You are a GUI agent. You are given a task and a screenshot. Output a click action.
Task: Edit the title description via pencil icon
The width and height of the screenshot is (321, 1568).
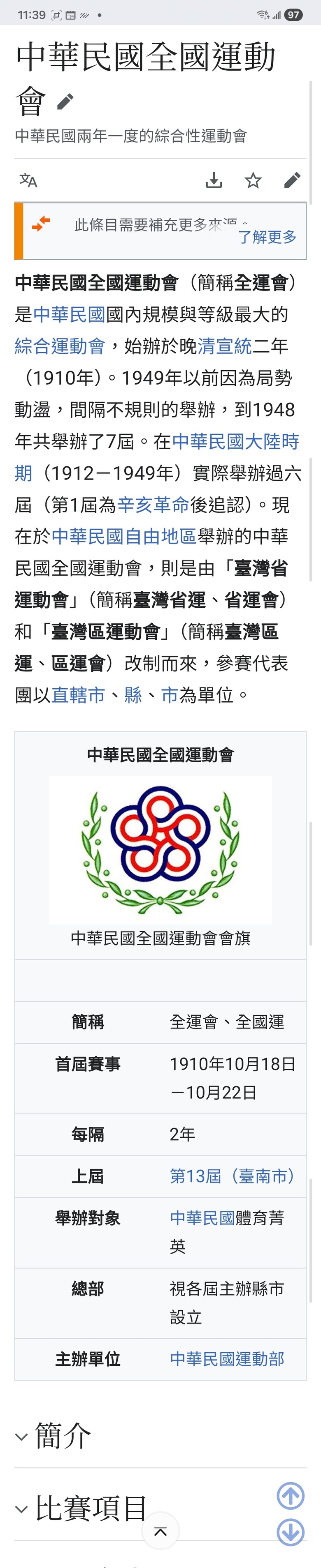[x=65, y=101]
